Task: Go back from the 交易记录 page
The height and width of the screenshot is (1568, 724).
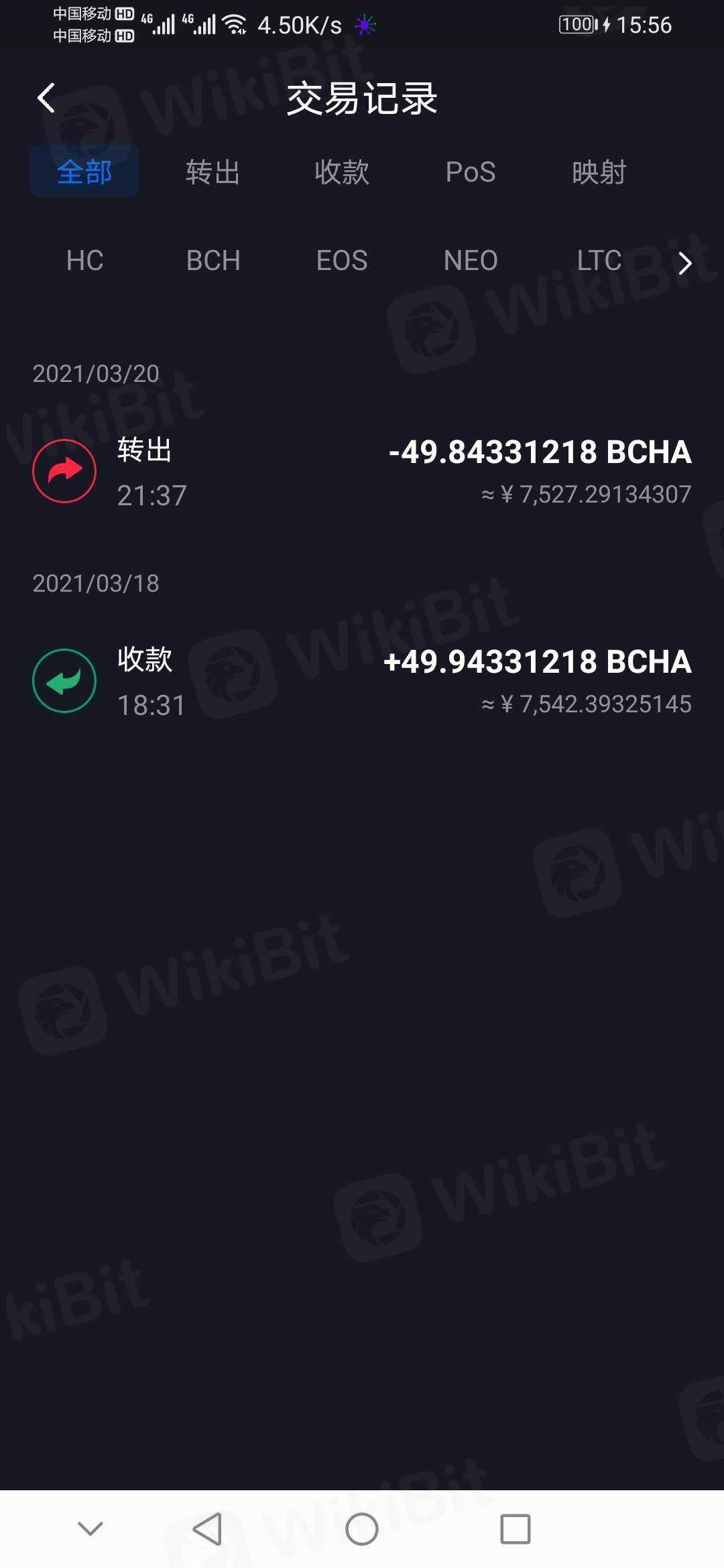Action: (46, 99)
